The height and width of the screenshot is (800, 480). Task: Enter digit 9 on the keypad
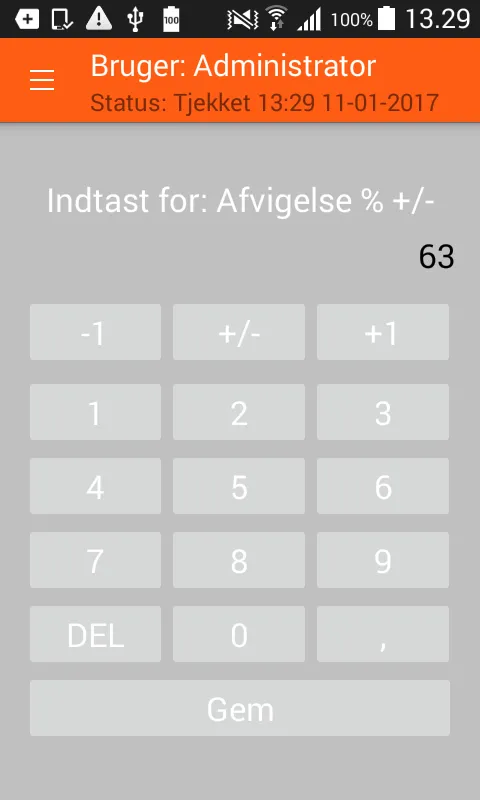(383, 560)
